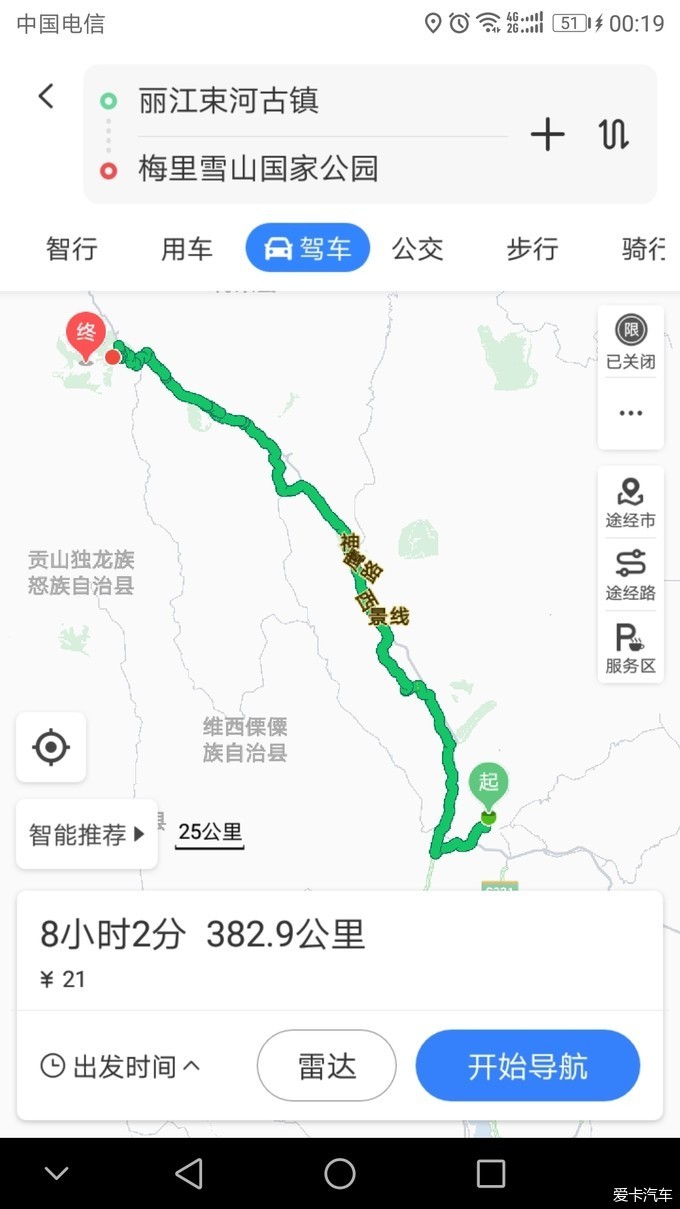
Task: Open the 限 traffic restriction setting
Action: coord(631,342)
